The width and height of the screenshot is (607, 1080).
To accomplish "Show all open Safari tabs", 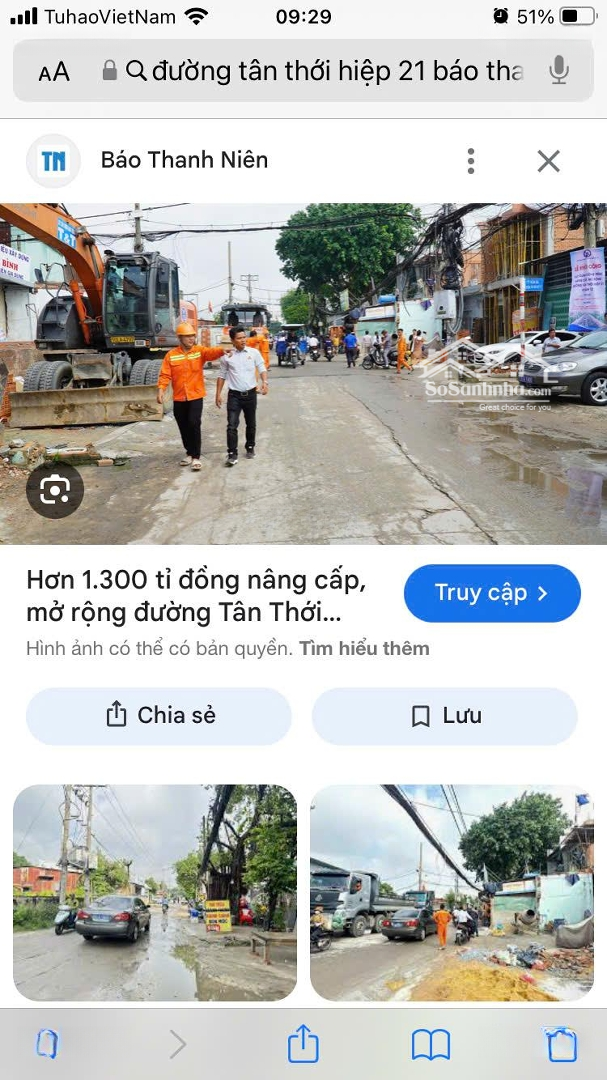I will coord(561,1044).
